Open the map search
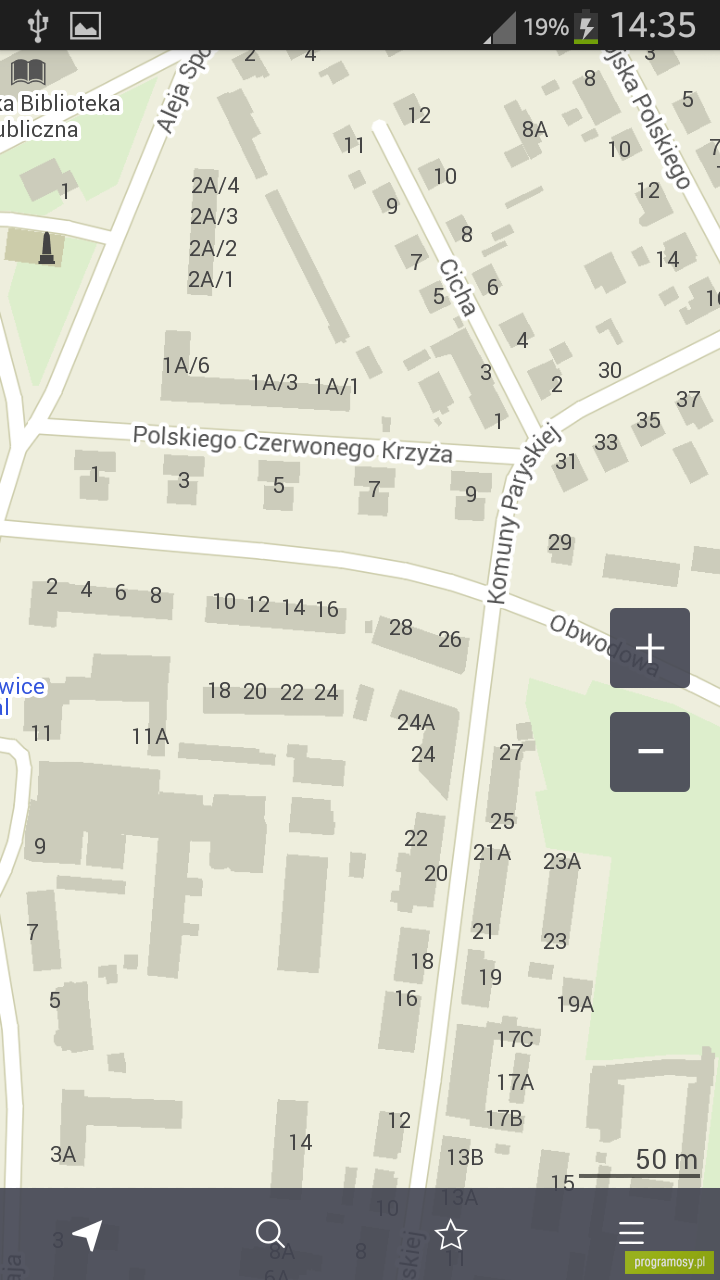The width and height of the screenshot is (720, 1280). (x=270, y=1234)
